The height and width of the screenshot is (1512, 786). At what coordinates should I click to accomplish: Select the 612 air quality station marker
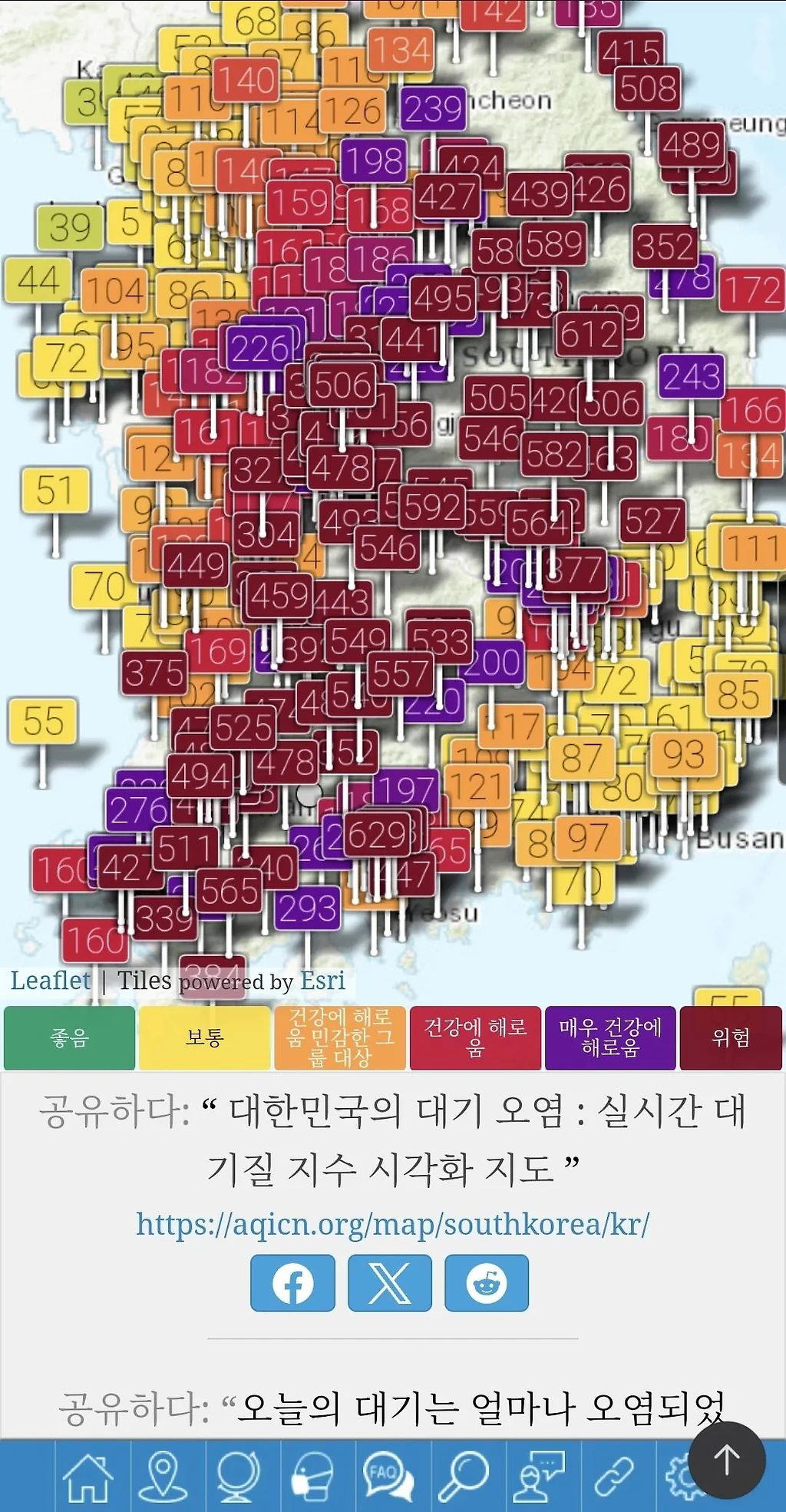click(589, 334)
